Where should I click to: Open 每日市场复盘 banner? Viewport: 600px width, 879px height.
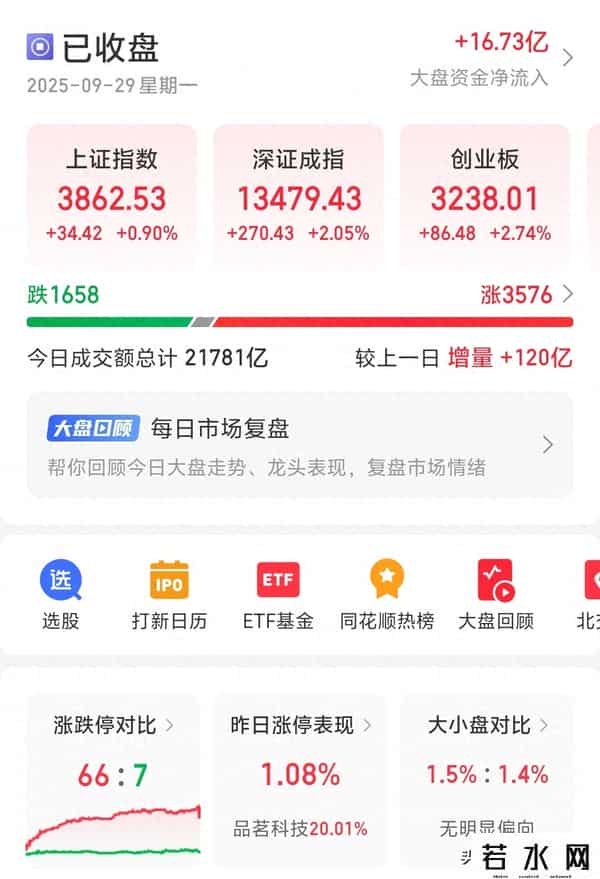pos(300,445)
